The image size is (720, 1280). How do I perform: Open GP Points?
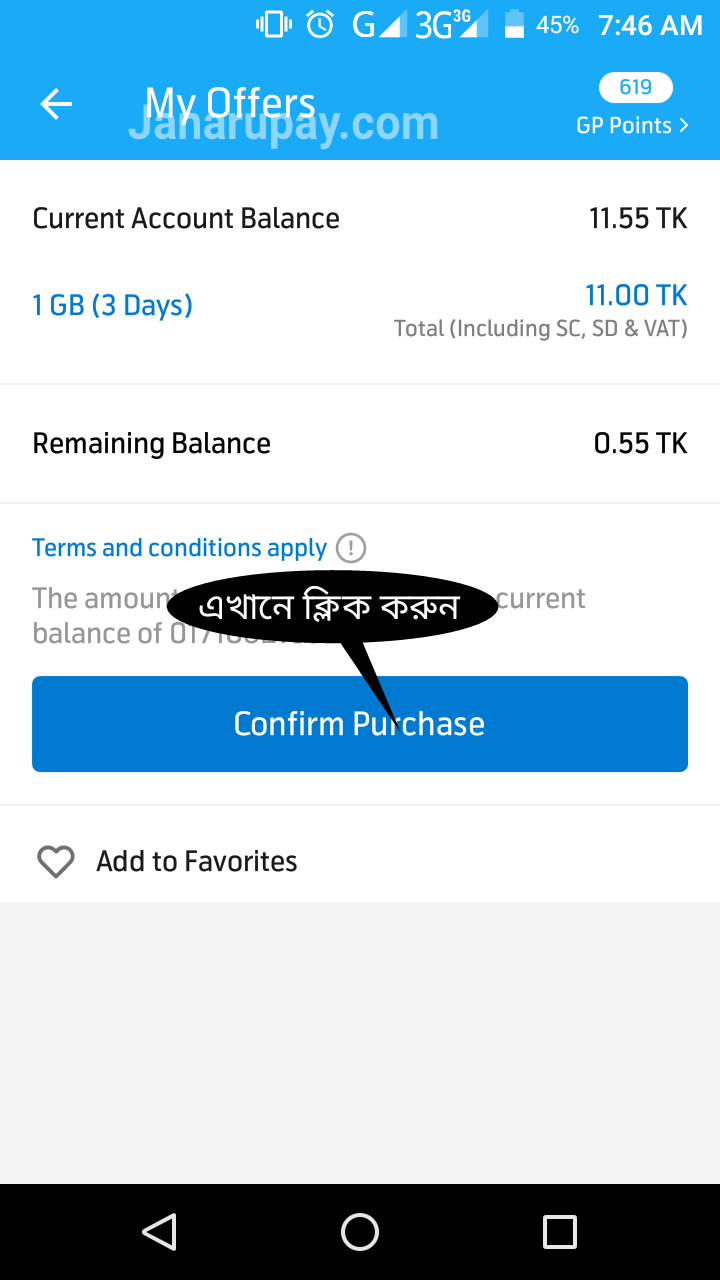[632, 106]
